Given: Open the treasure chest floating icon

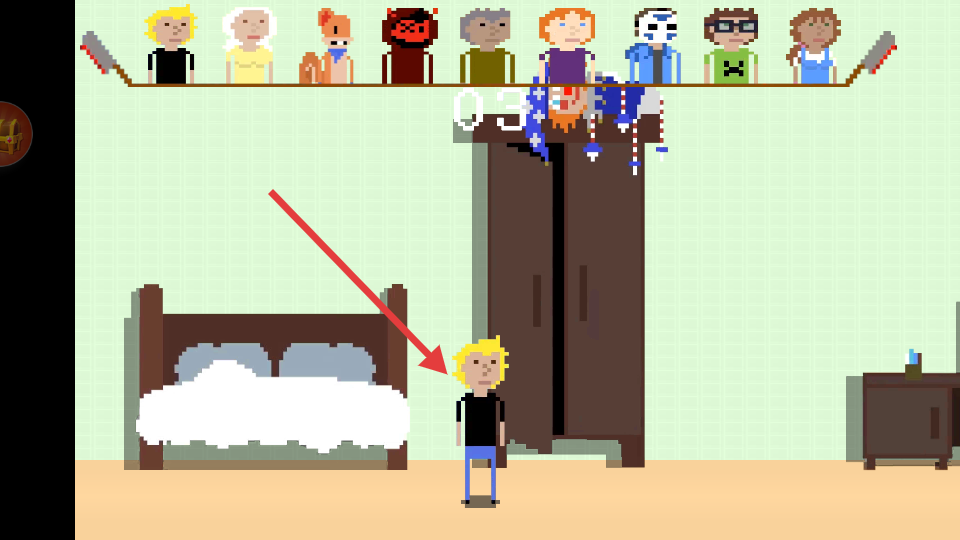Looking at the screenshot, I should click(12, 134).
